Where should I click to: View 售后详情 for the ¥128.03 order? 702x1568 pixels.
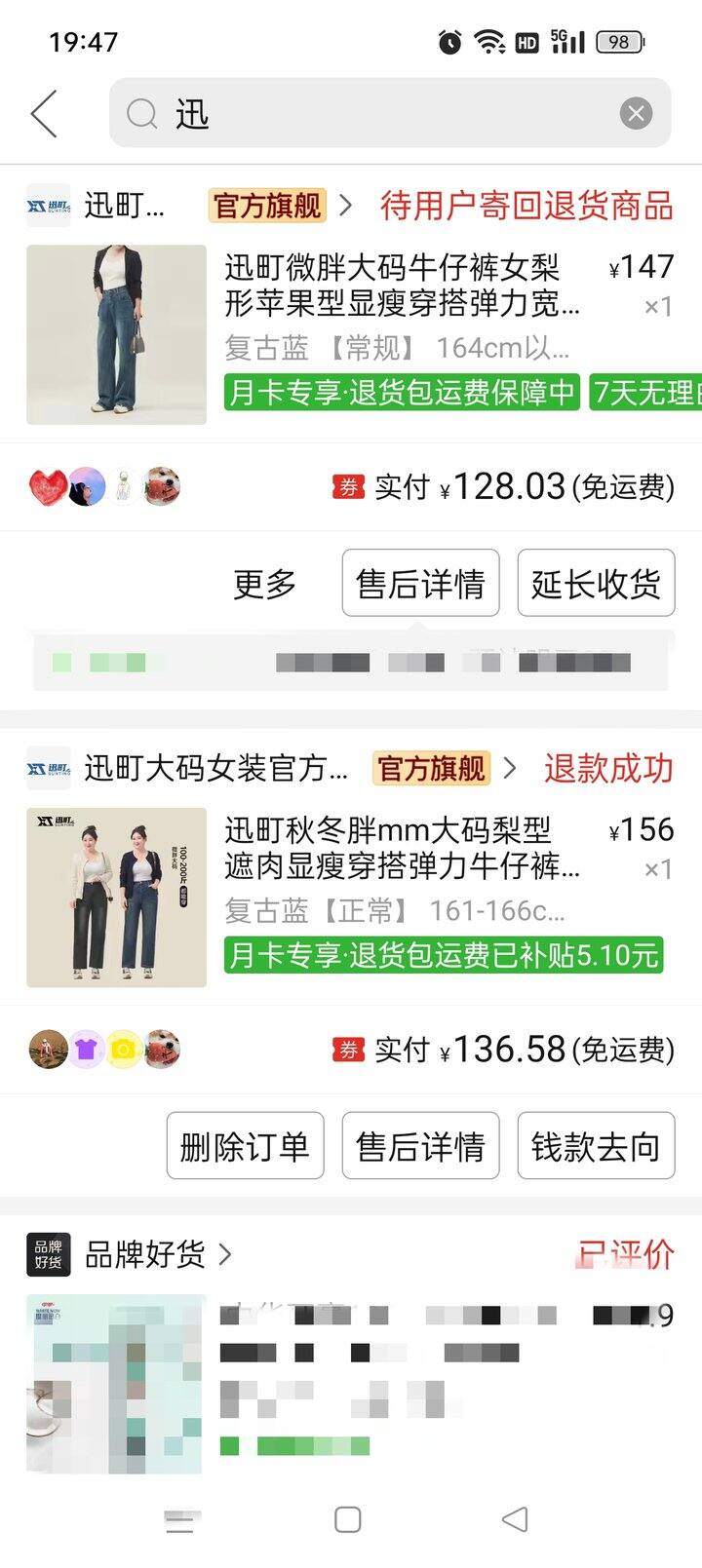pyautogui.click(x=420, y=584)
